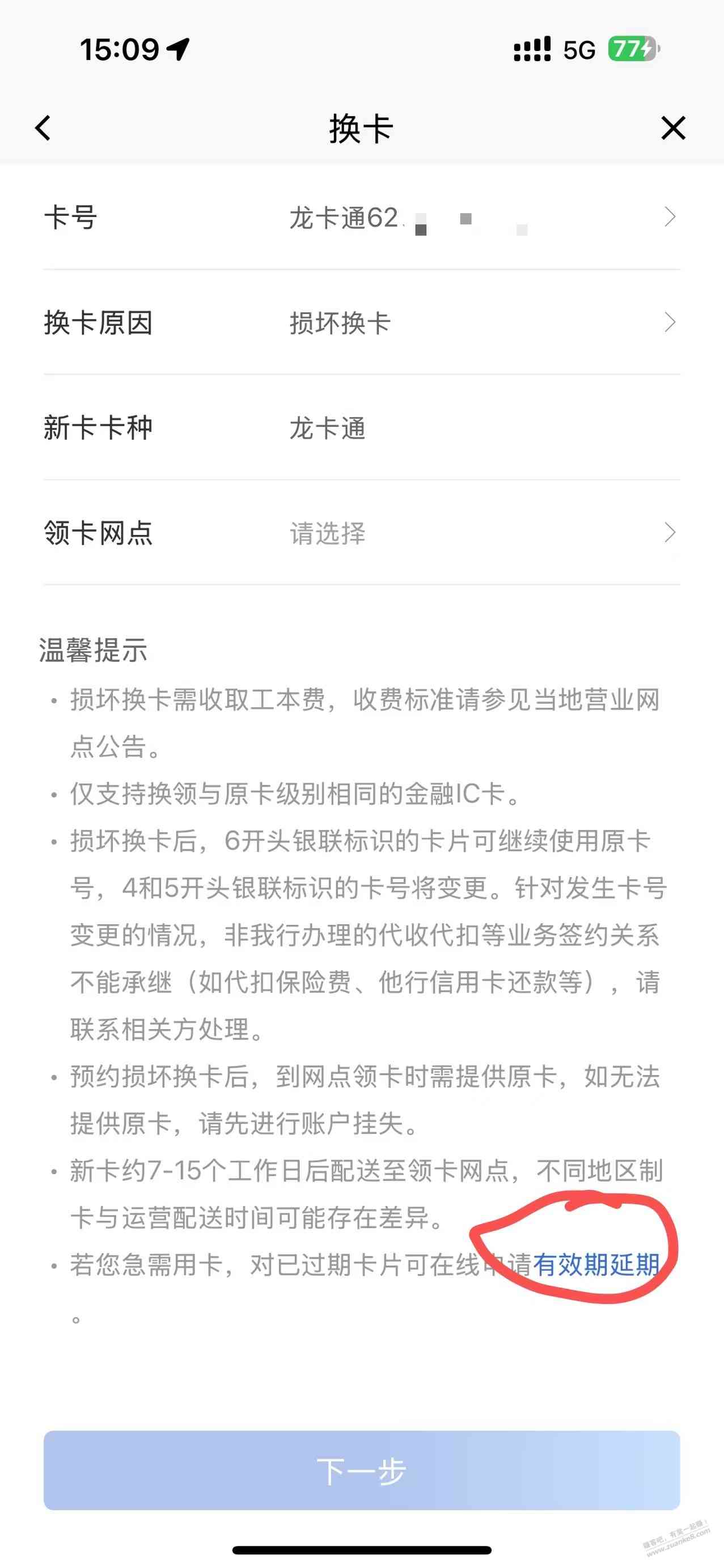Image resolution: width=724 pixels, height=1568 pixels.
Task: Open the 有效期延期 link
Action: coord(596,1265)
